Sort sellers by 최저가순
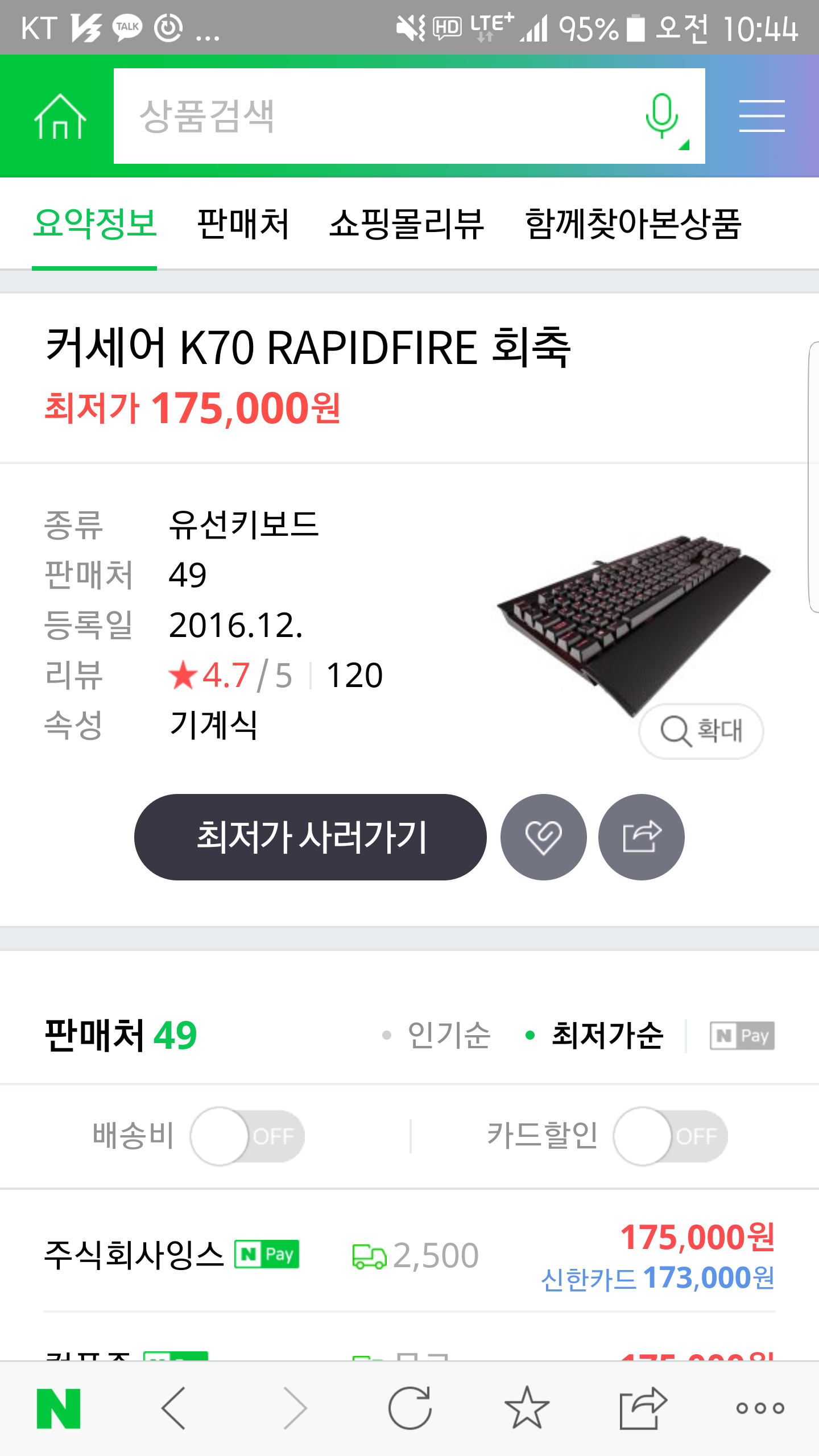 point(594,1035)
